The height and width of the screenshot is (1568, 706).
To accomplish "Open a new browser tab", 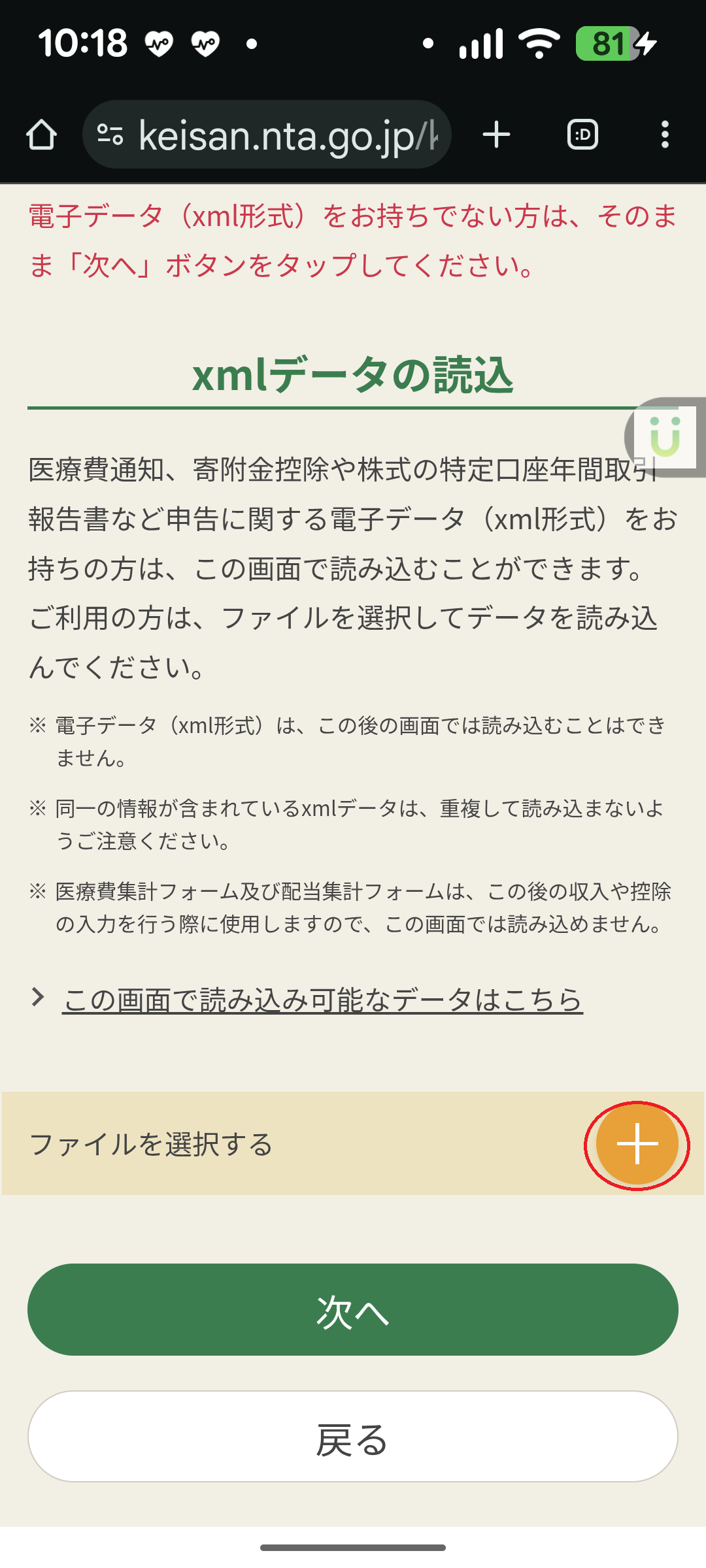I will click(x=496, y=135).
